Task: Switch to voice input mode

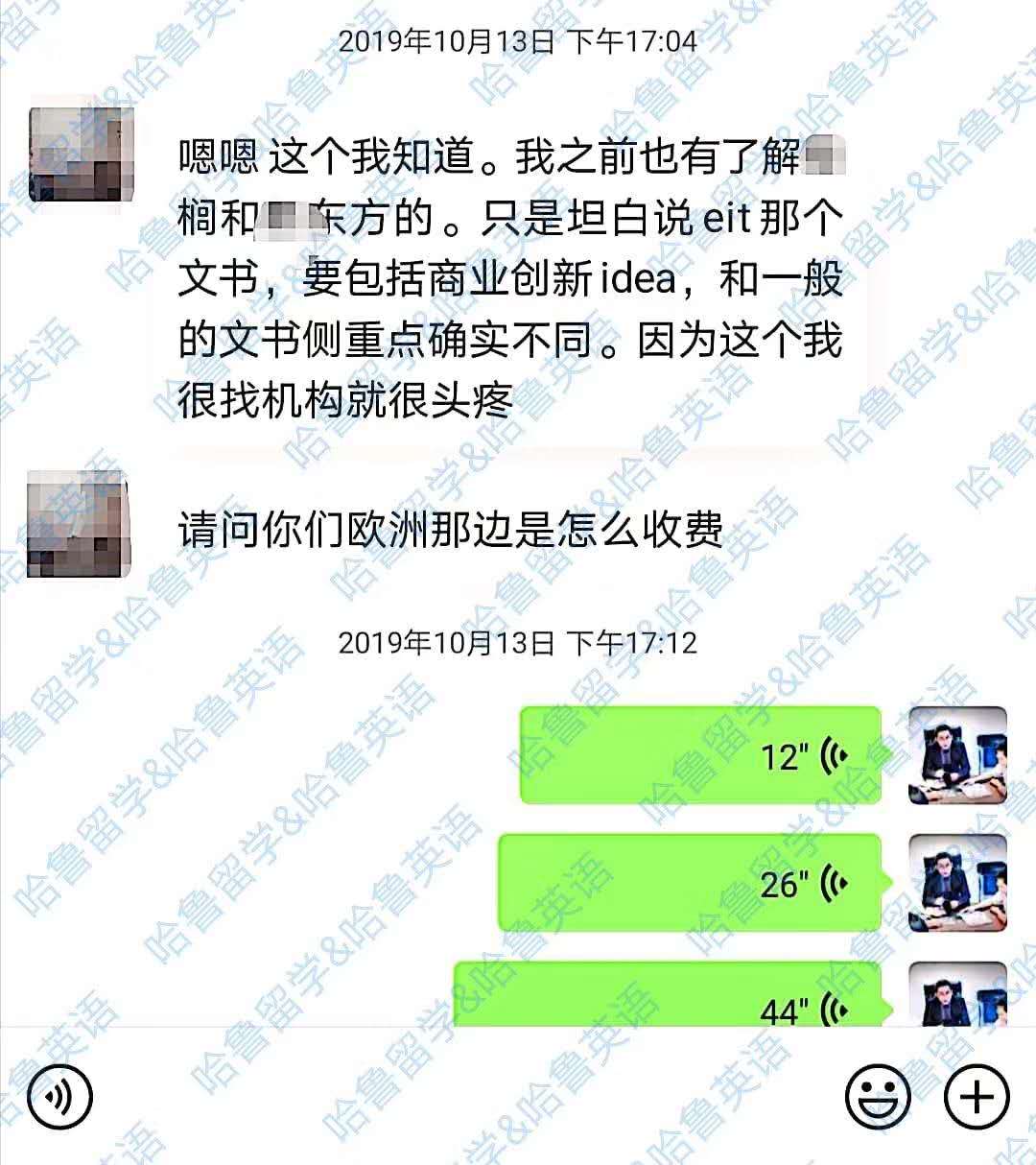Action: (60, 1096)
